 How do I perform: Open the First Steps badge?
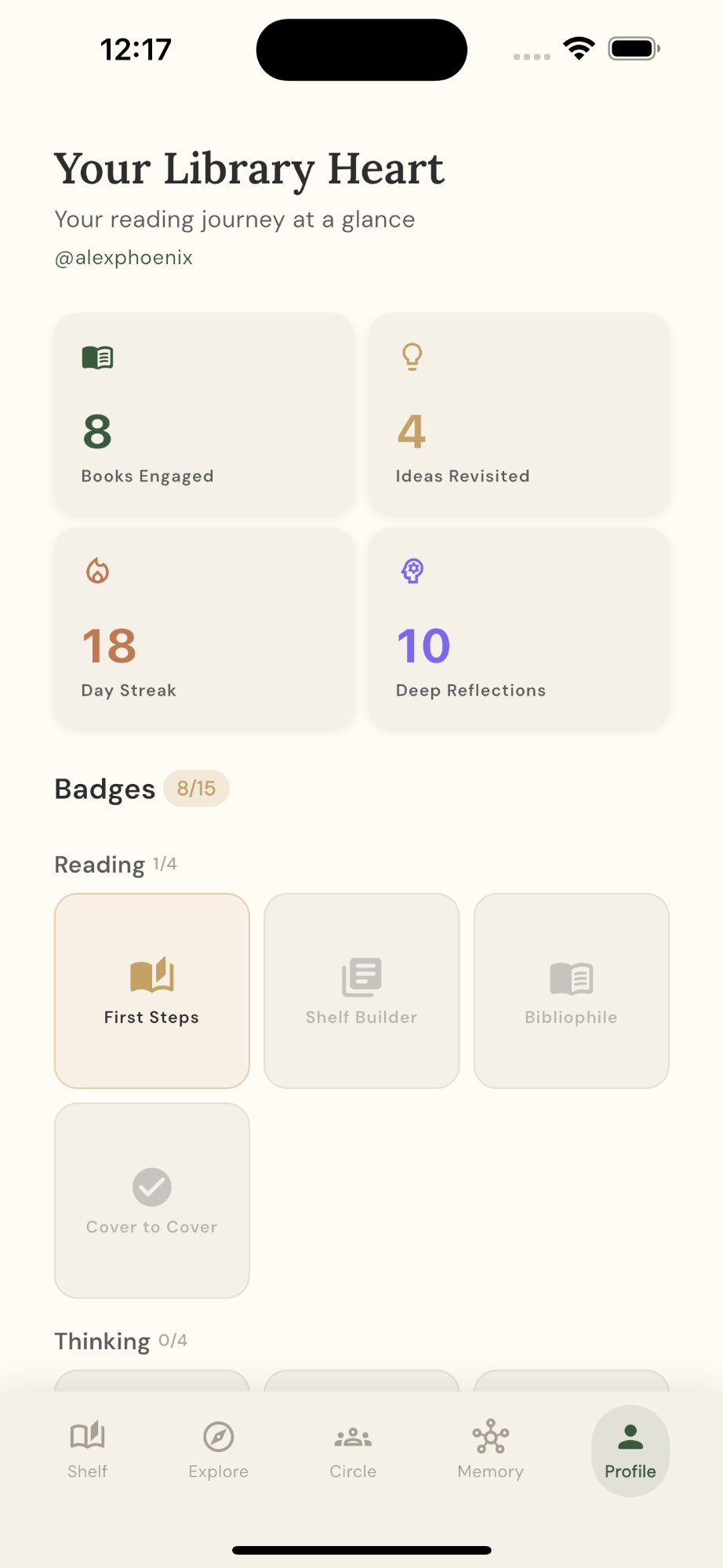152,991
